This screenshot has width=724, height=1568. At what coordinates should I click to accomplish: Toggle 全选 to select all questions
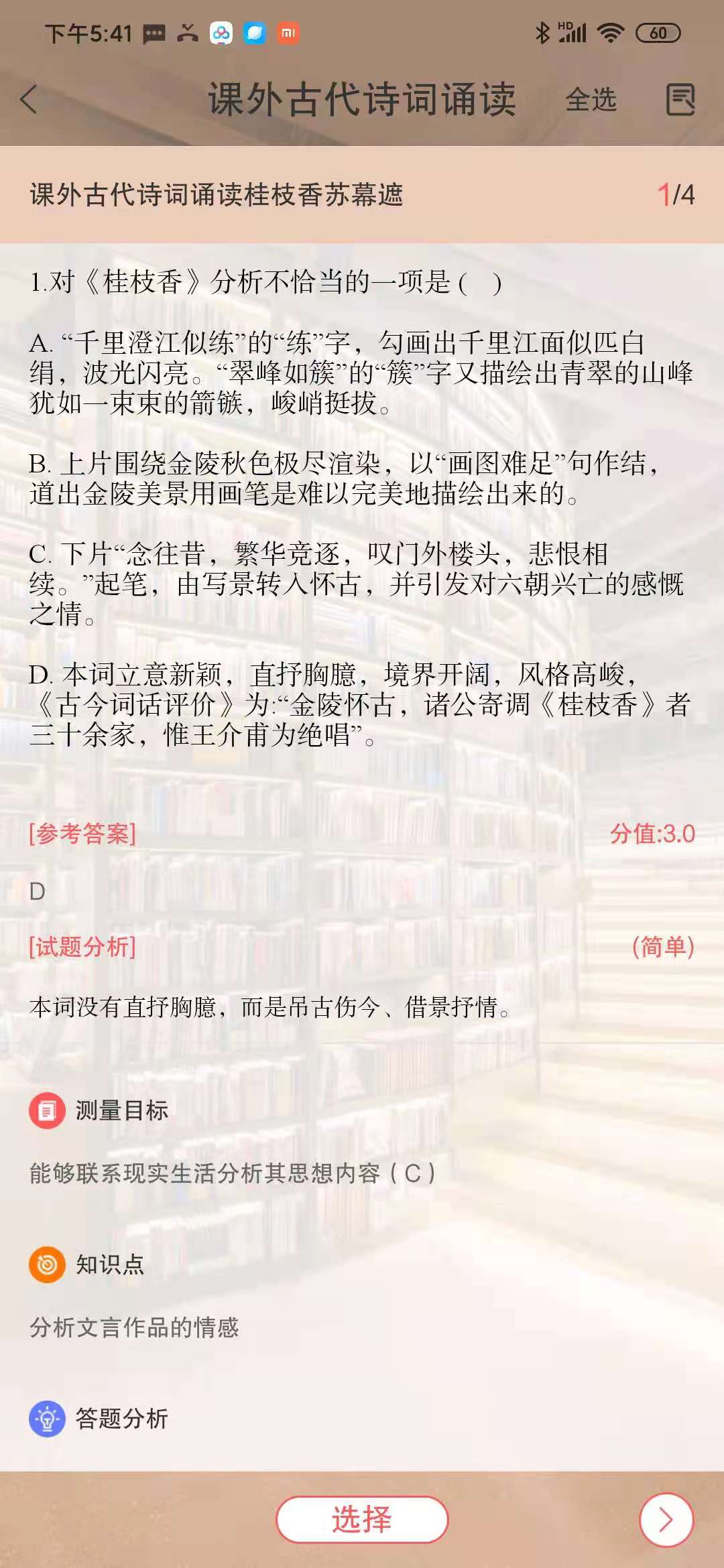(593, 101)
